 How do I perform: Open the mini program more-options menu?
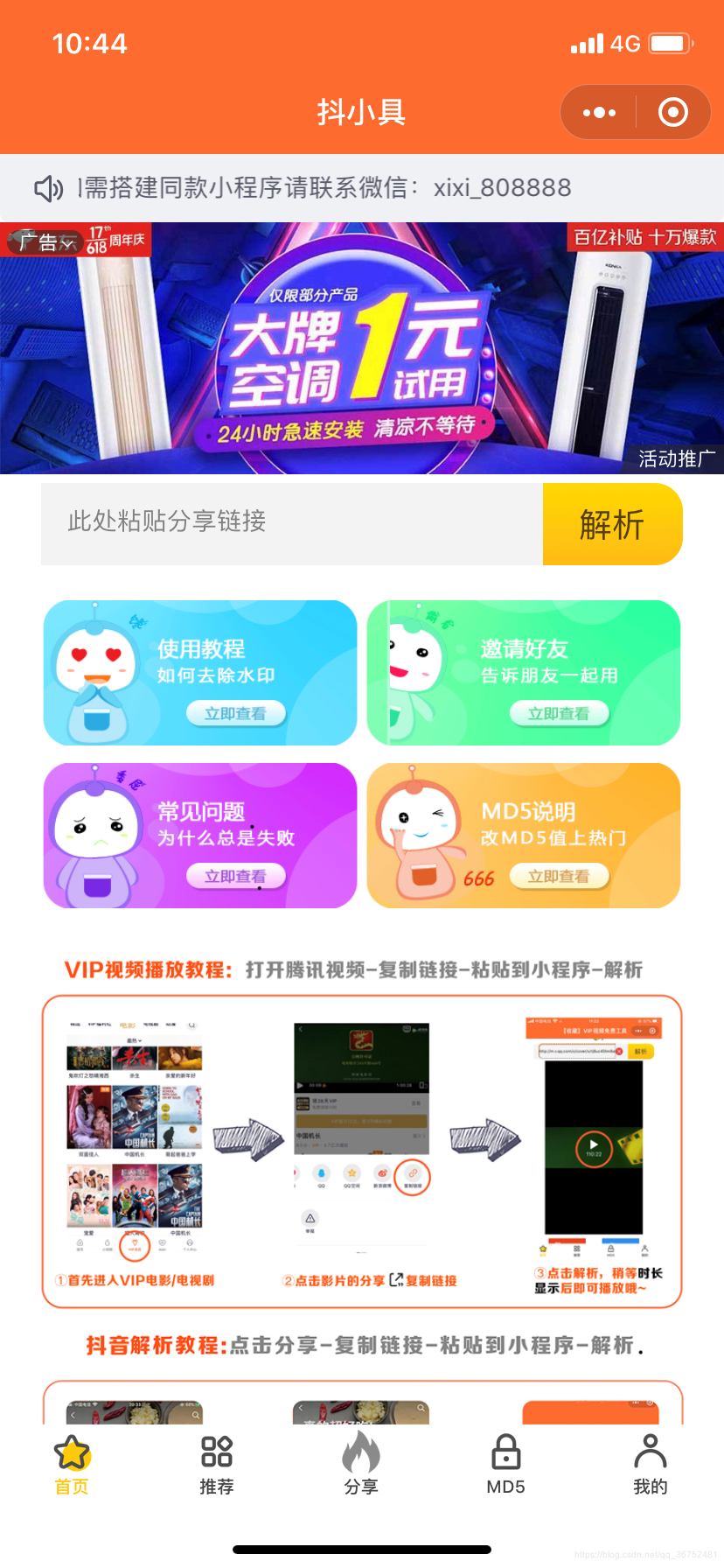pyautogui.click(x=599, y=113)
